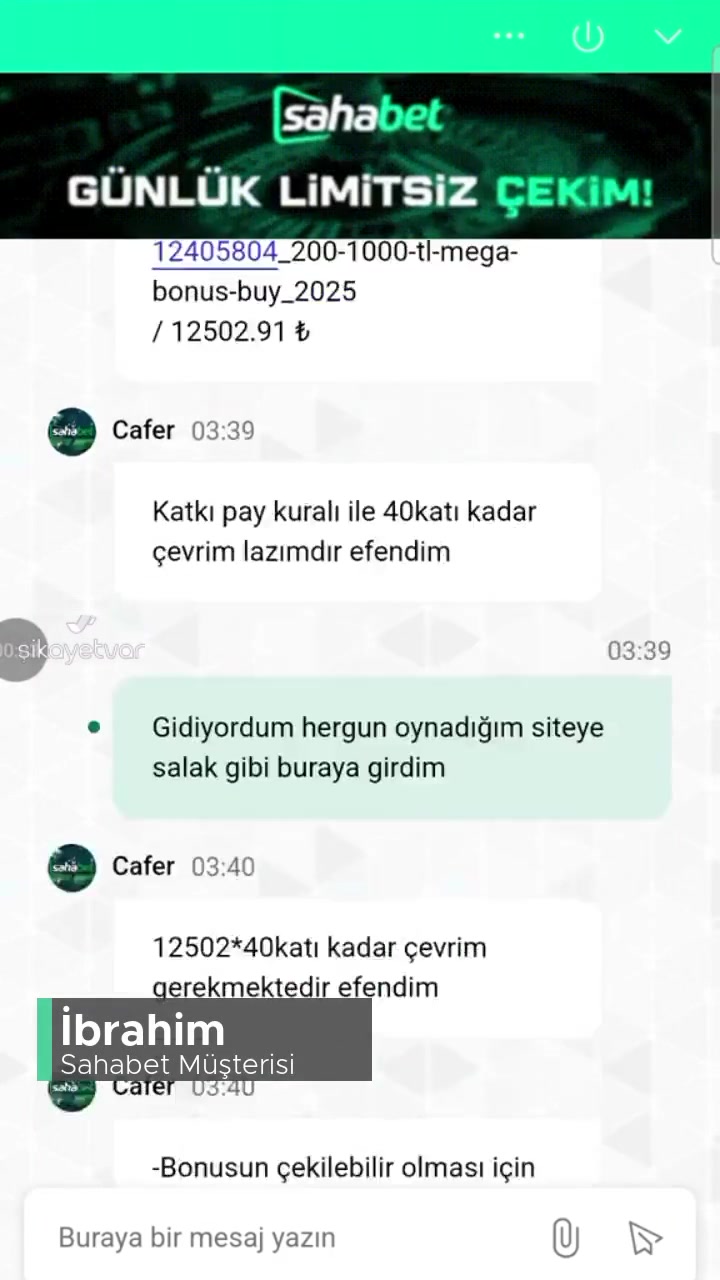Screen dimensions: 720x1280
Task: Click the paperclip to attach a file
Action: coord(565,1237)
